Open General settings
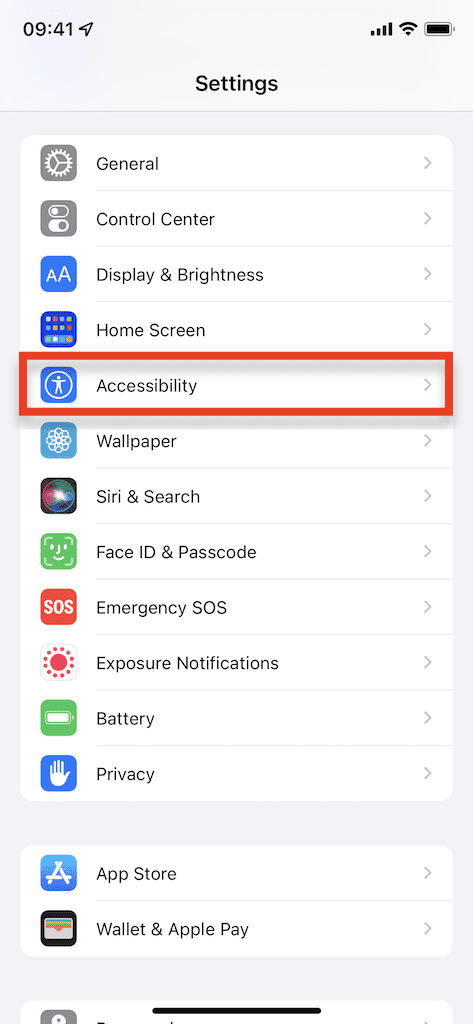This screenshot has width=473, height=1024. tap(236, 163)
